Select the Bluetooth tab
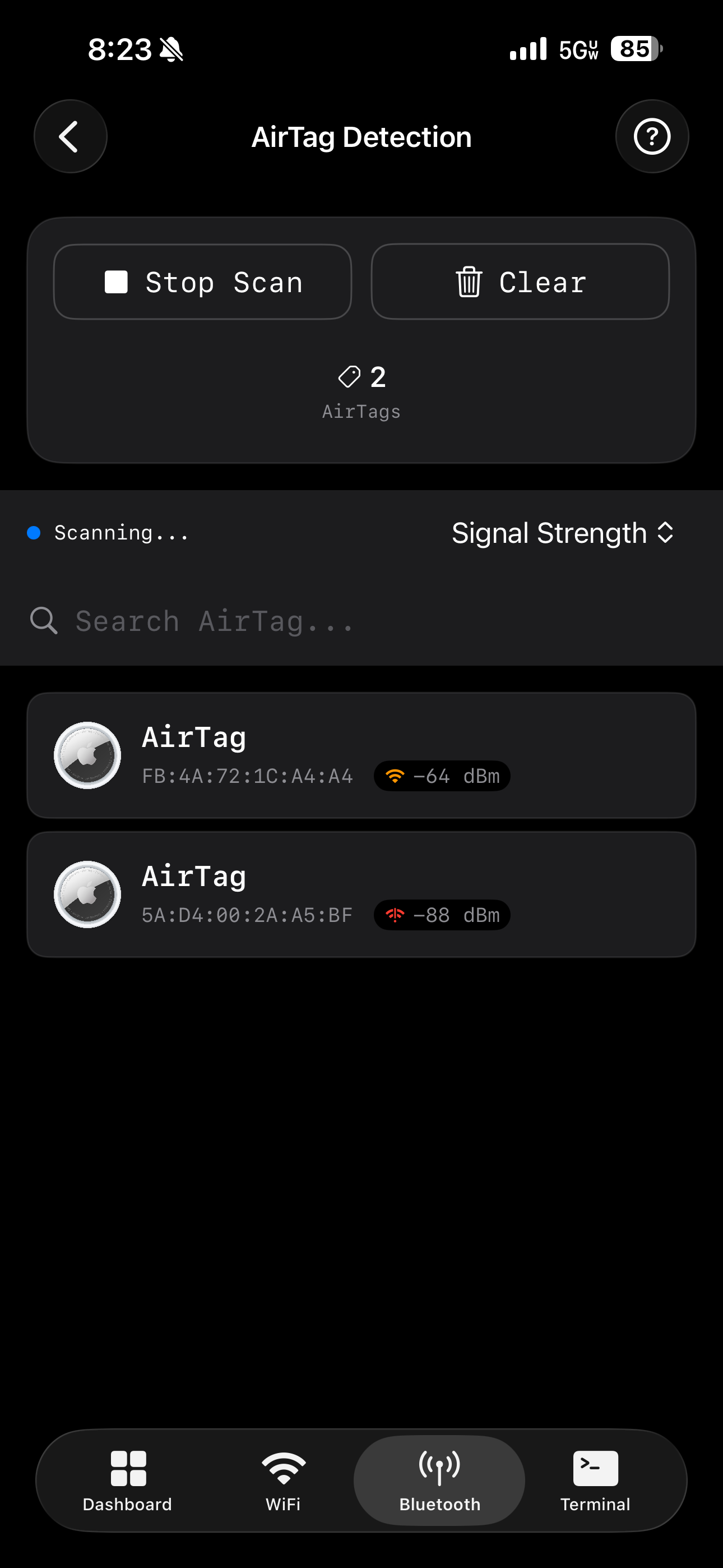This screenshot has width=723, height=1568. [439, 1481]
